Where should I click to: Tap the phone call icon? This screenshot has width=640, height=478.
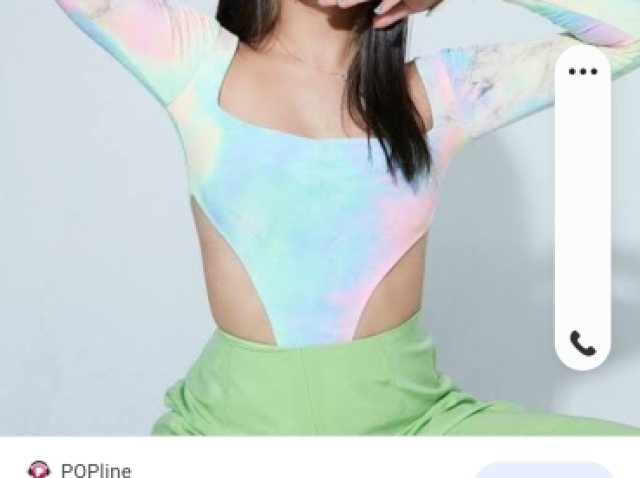point(583,343)
